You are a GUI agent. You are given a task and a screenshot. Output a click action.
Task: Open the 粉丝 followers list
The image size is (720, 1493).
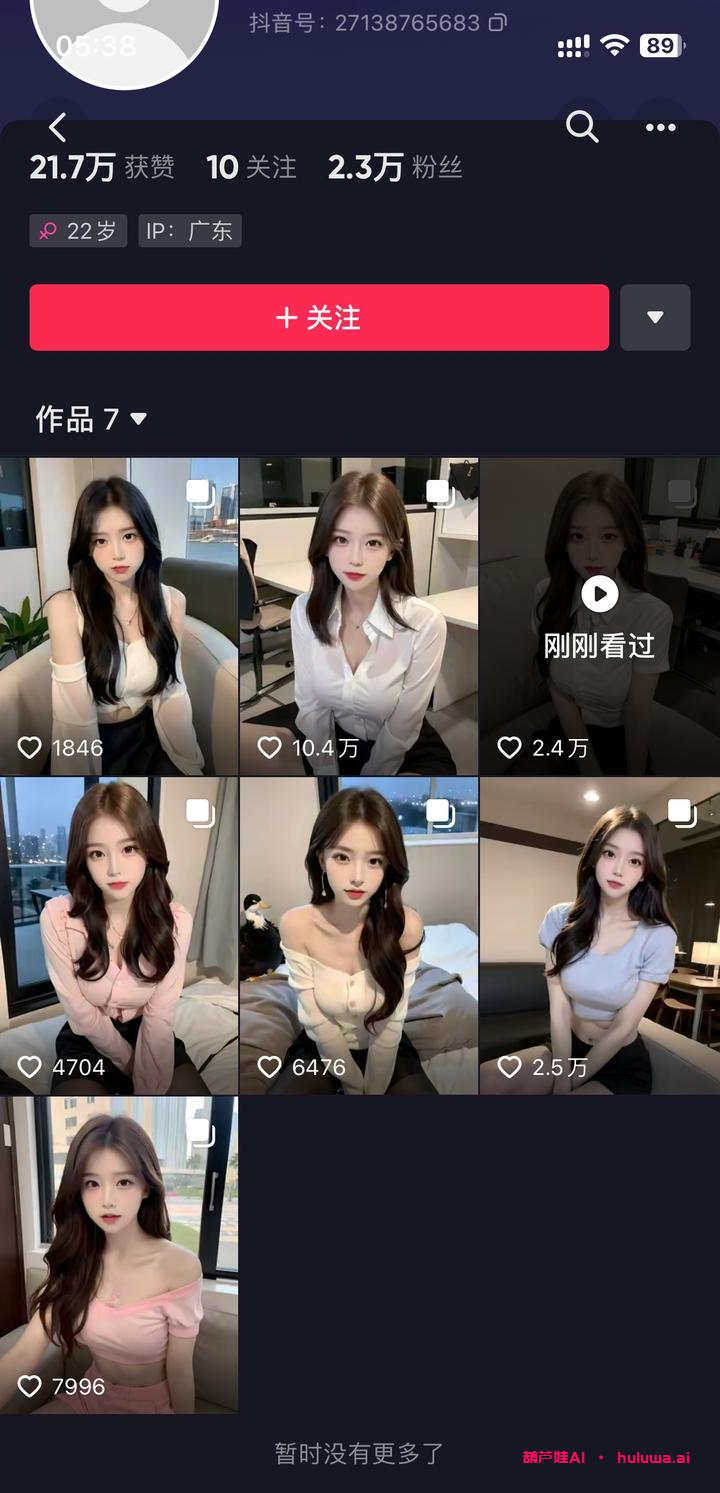click(x=395, y=167)
